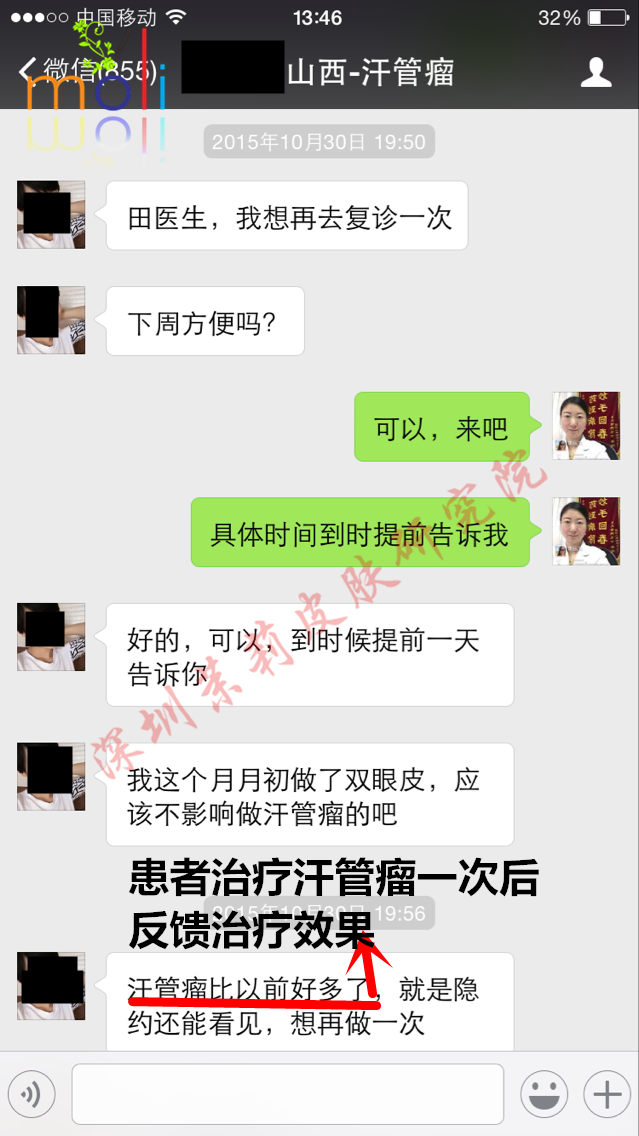Open the emoji sticker panel
The height and width of the screenshot is (1136, 639).
click(544, 1095)
